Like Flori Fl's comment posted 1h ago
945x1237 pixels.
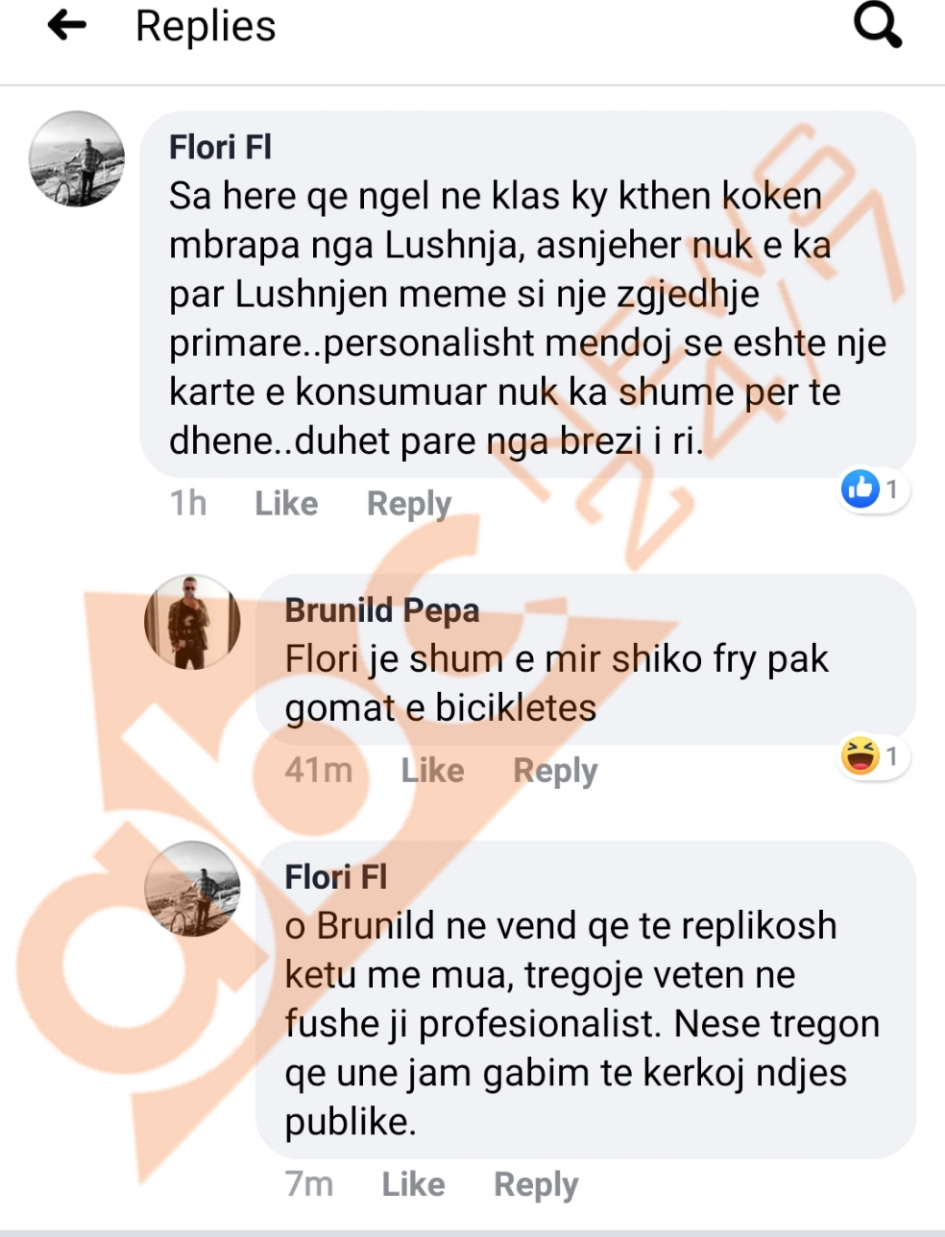point(286,504)
